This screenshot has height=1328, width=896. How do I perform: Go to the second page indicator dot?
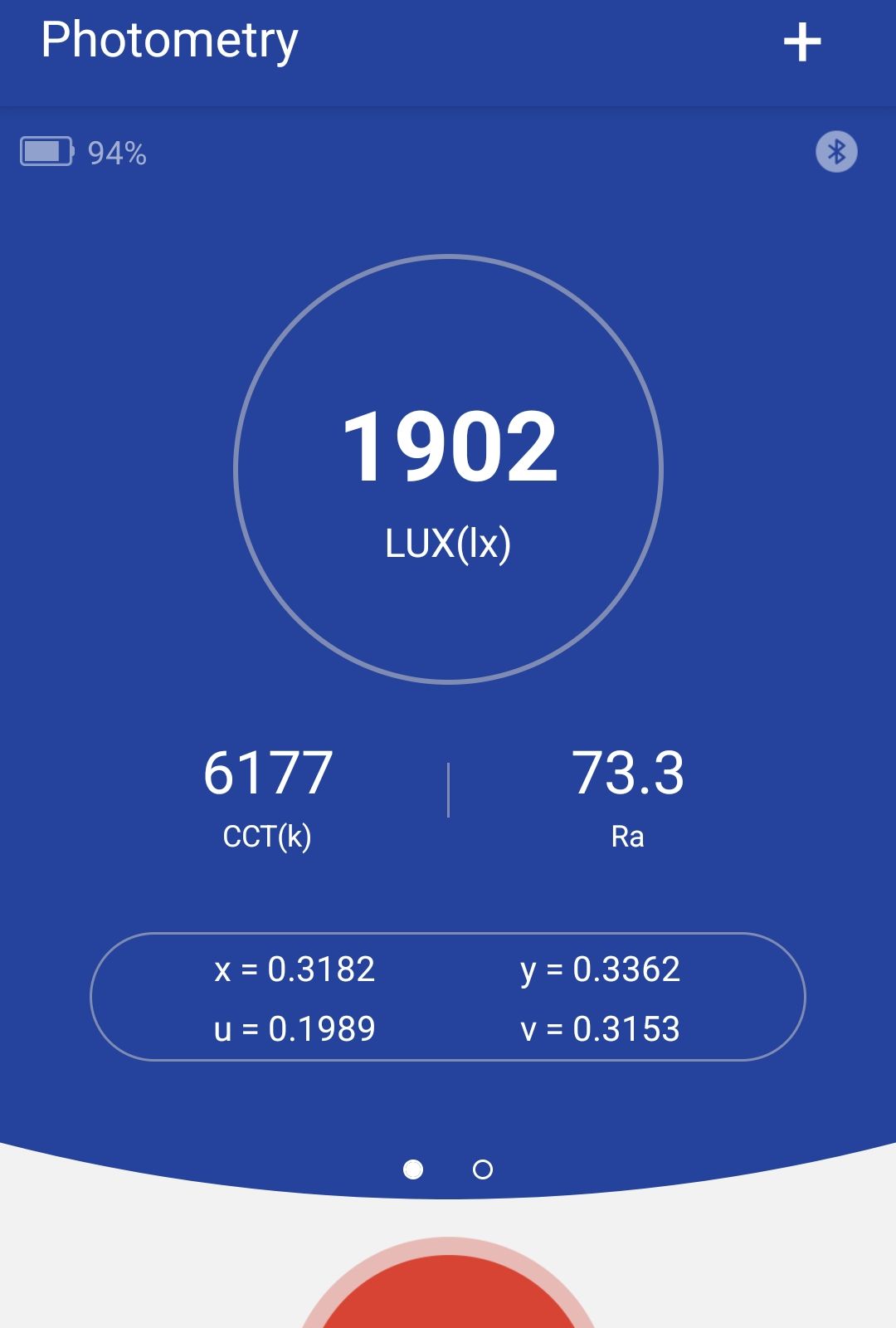point(482,1169)
